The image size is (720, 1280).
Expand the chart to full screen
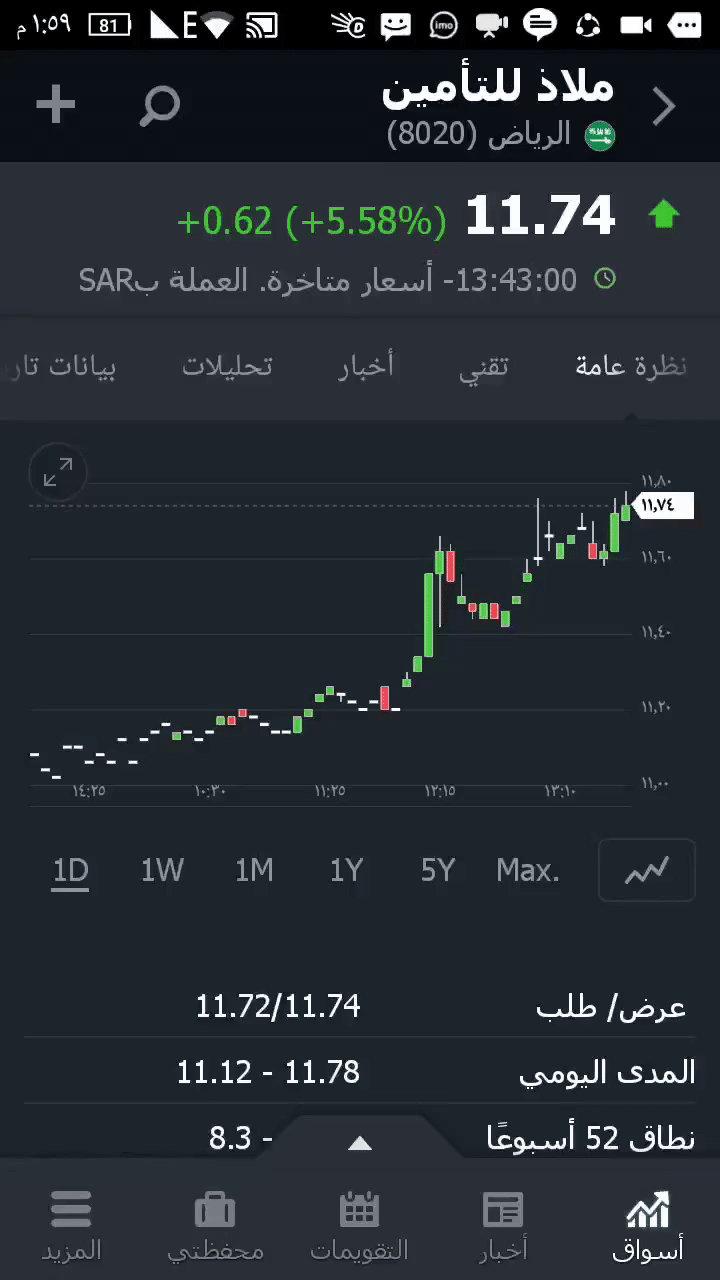(x=58, y=472)
